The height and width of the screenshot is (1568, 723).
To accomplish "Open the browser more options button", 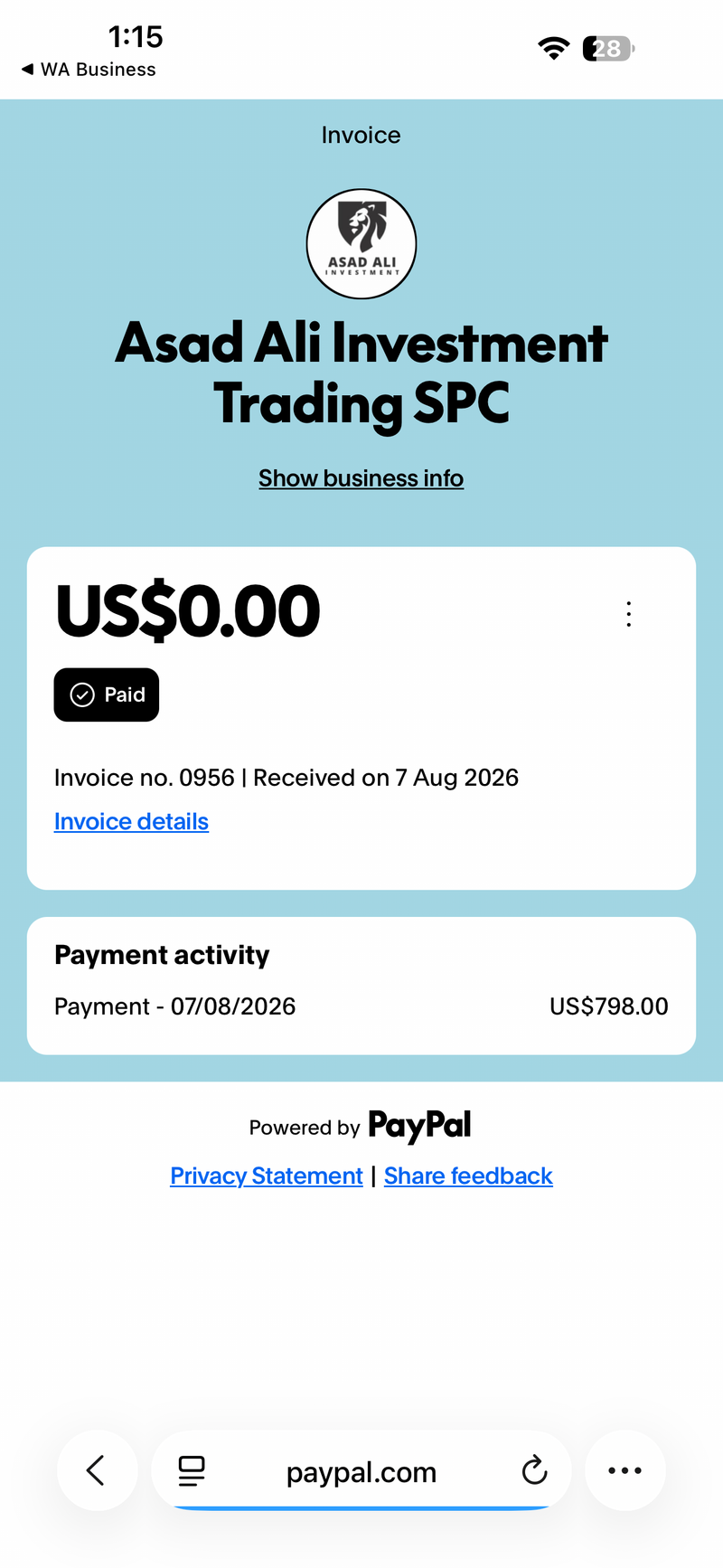I will point(625,1470).
